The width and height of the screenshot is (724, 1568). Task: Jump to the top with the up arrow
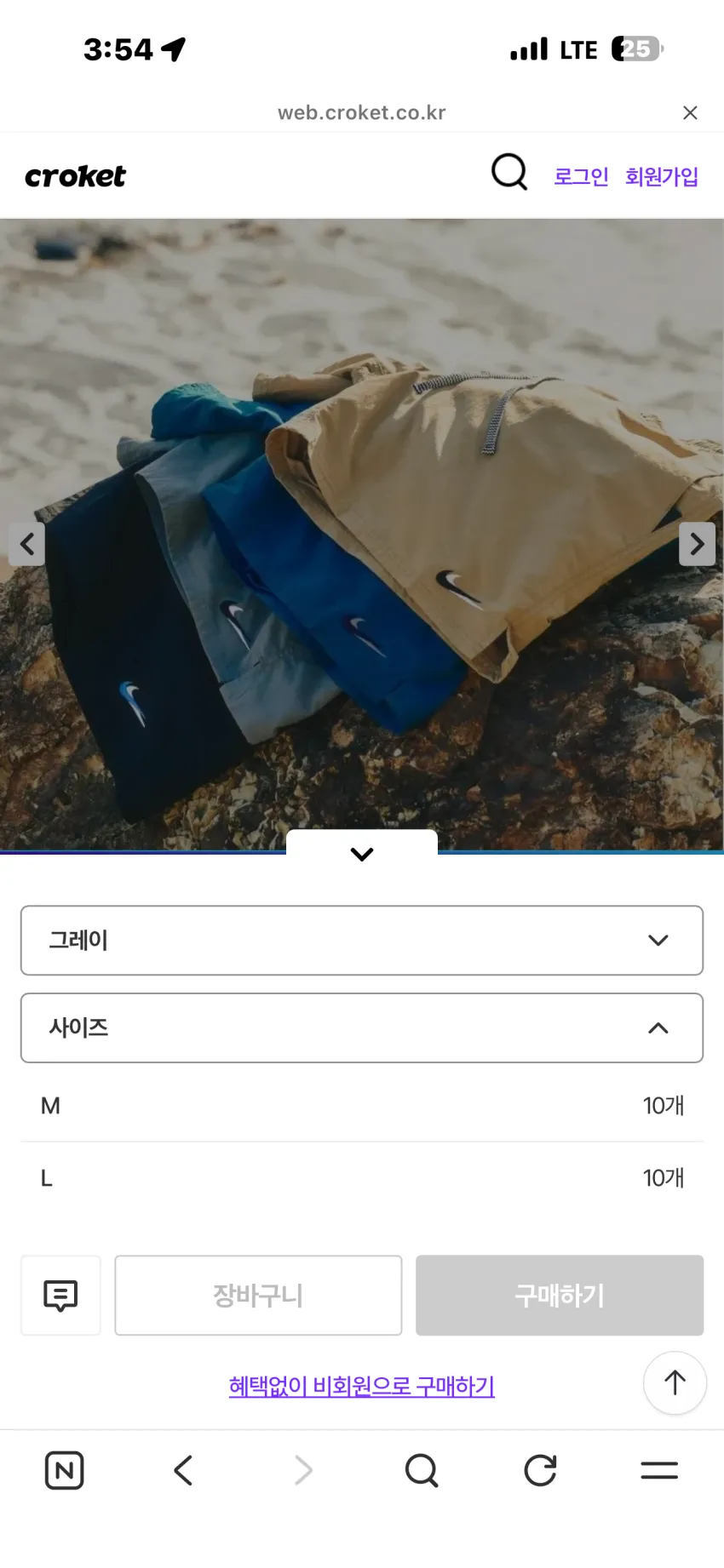(675, 1383)
